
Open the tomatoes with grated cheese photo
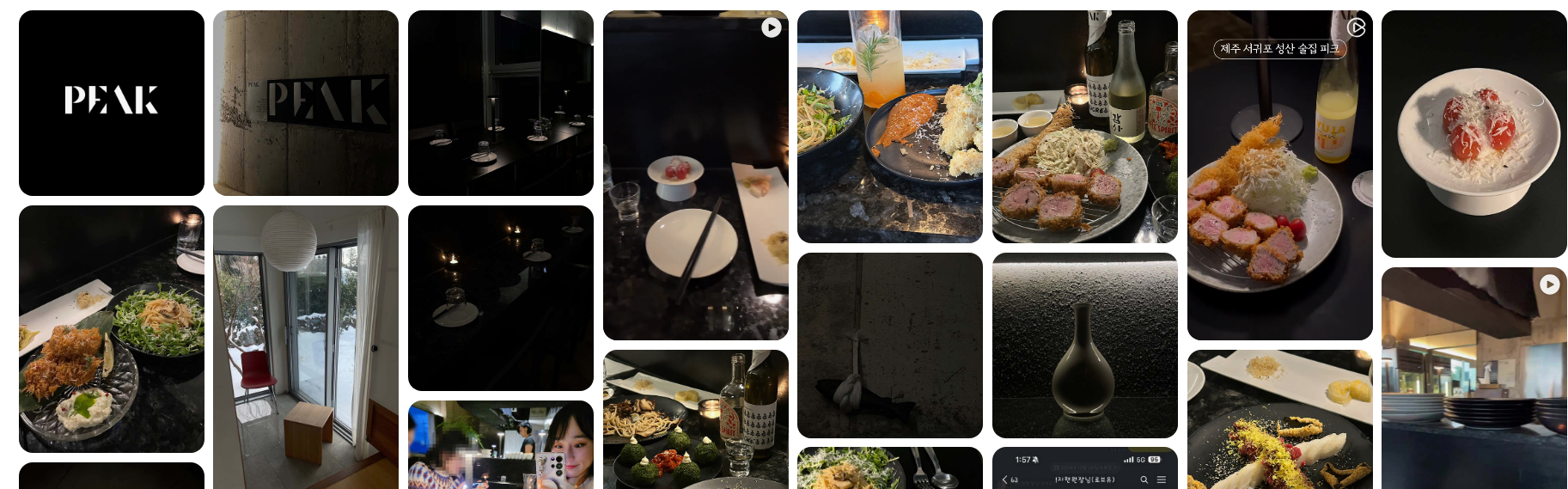tap(1474, 134)
